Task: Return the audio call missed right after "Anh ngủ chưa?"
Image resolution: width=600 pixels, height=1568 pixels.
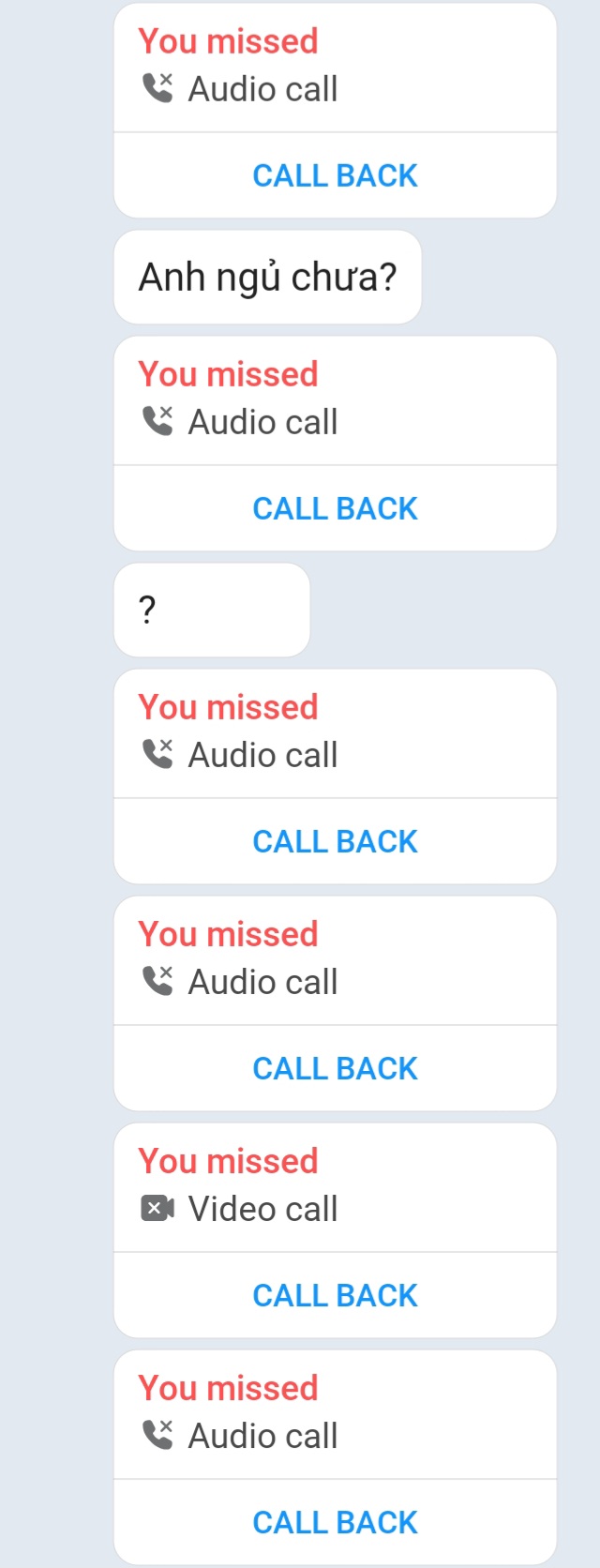Action: click(335, 508)
